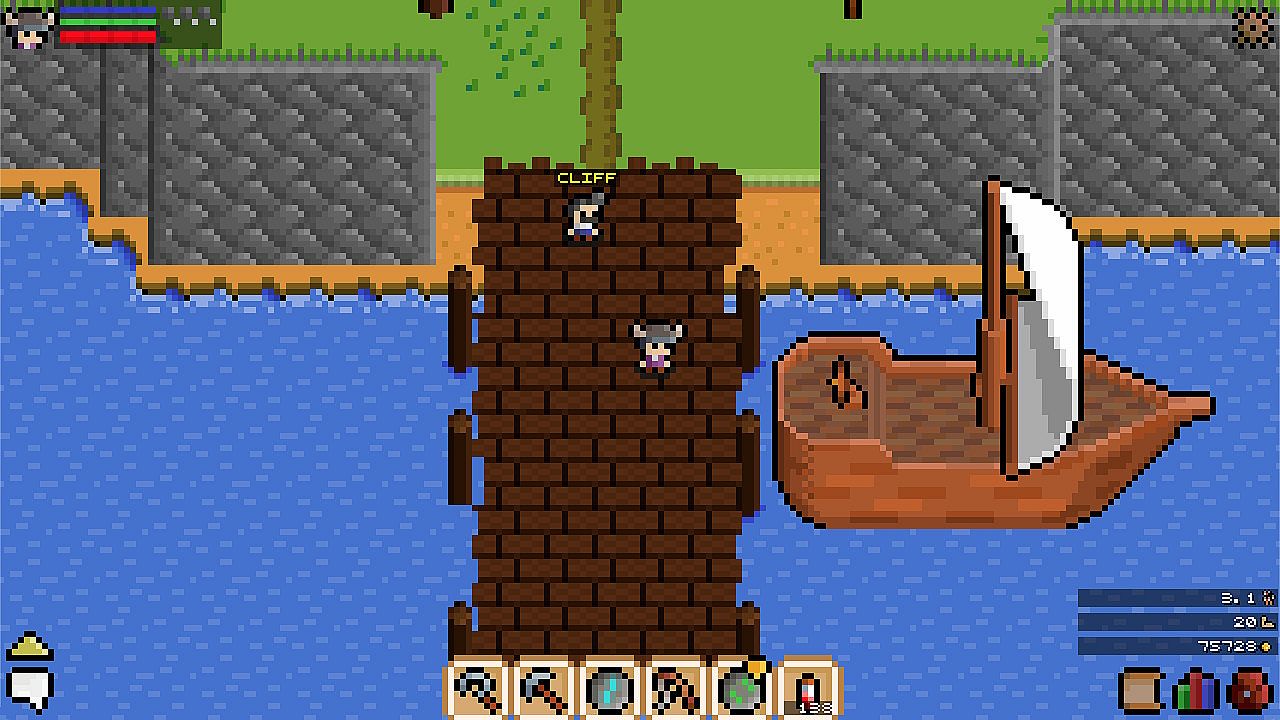Open the menu icon in the top-right corner
Viewport: 1280px width, 720px height.
pyautogui.click(x=1251, y=27)
